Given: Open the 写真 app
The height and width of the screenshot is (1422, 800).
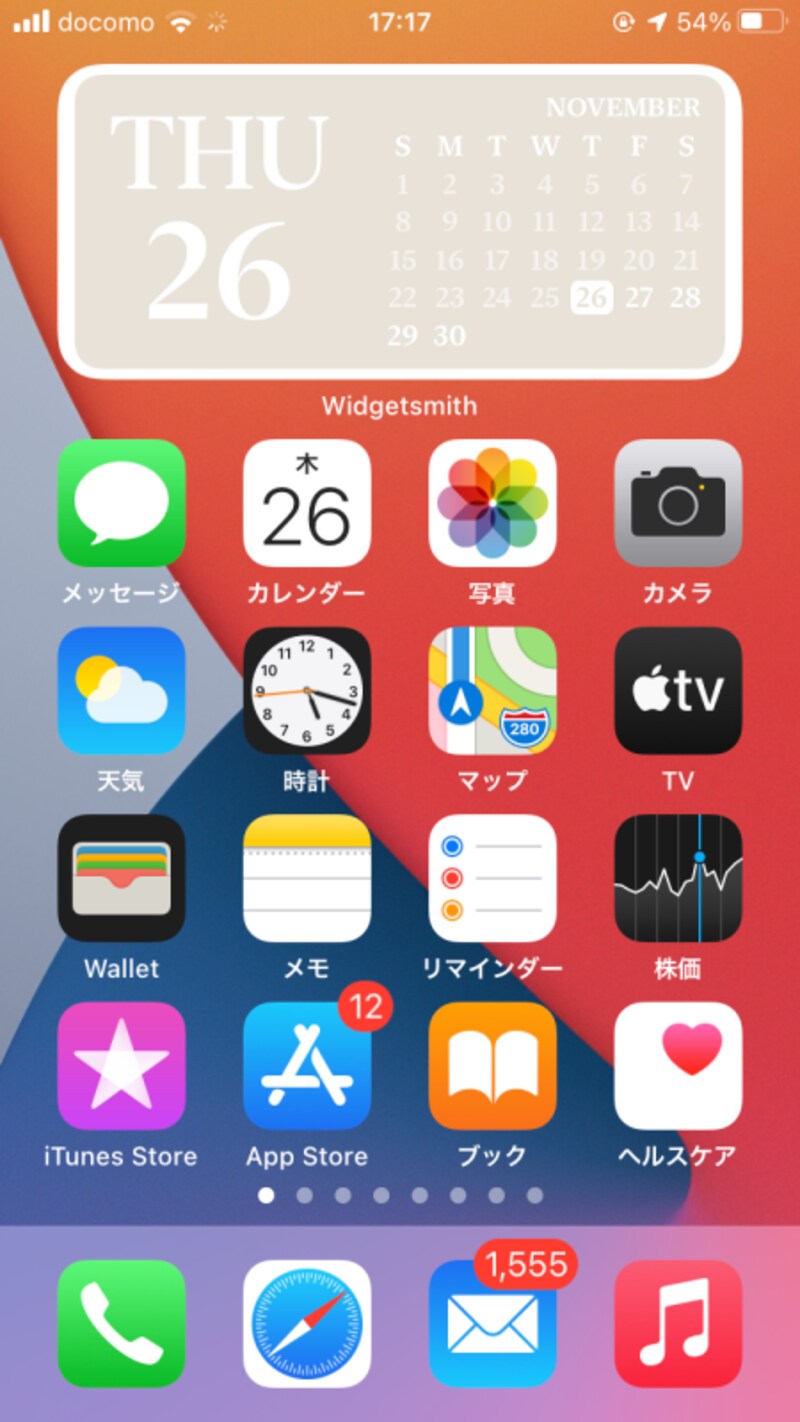Looking at the screenshot, I should coord(492,503).
